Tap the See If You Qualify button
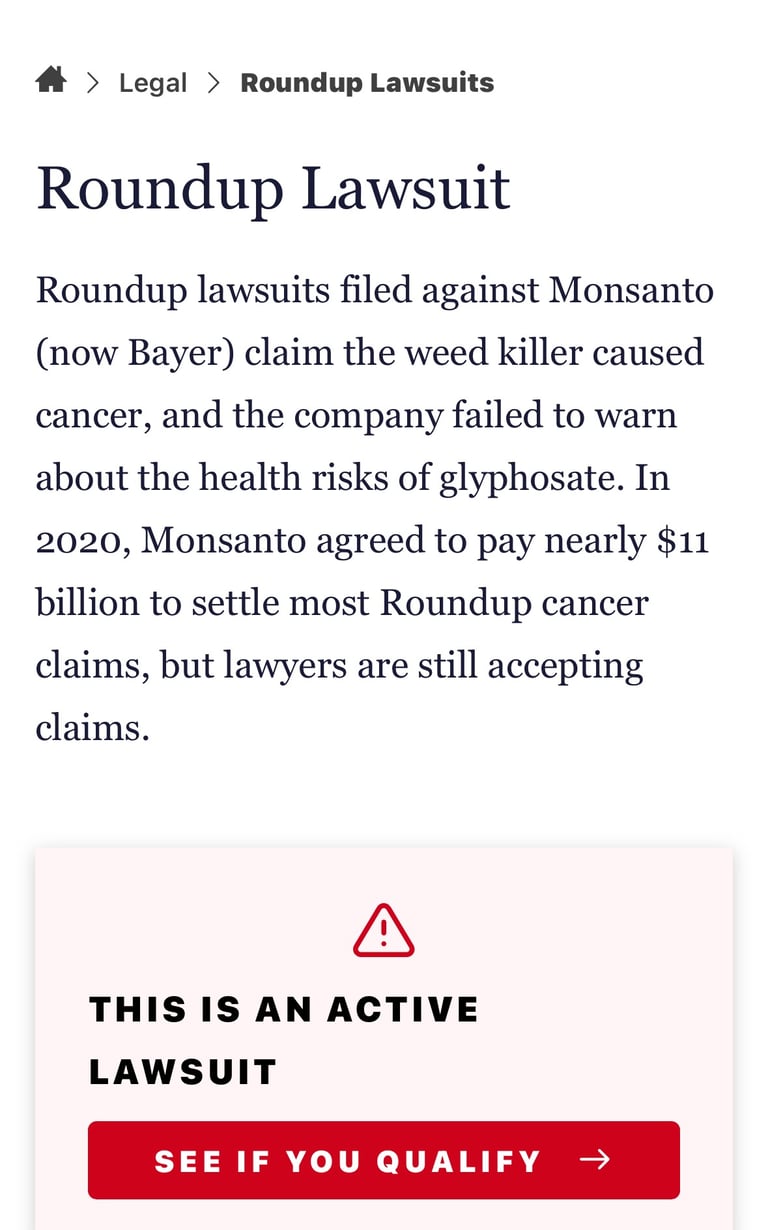Viewport: 768px width, 1230px height. 384,1160
